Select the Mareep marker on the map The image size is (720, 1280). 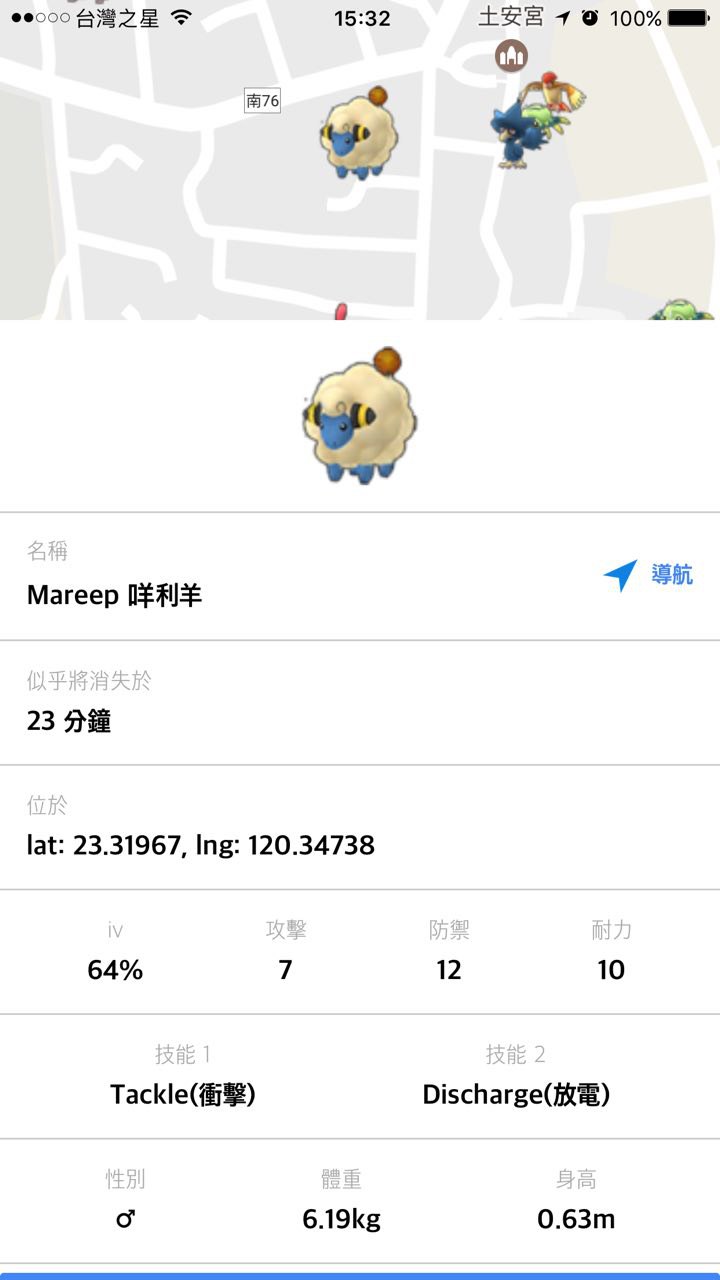tap(358, 135)
